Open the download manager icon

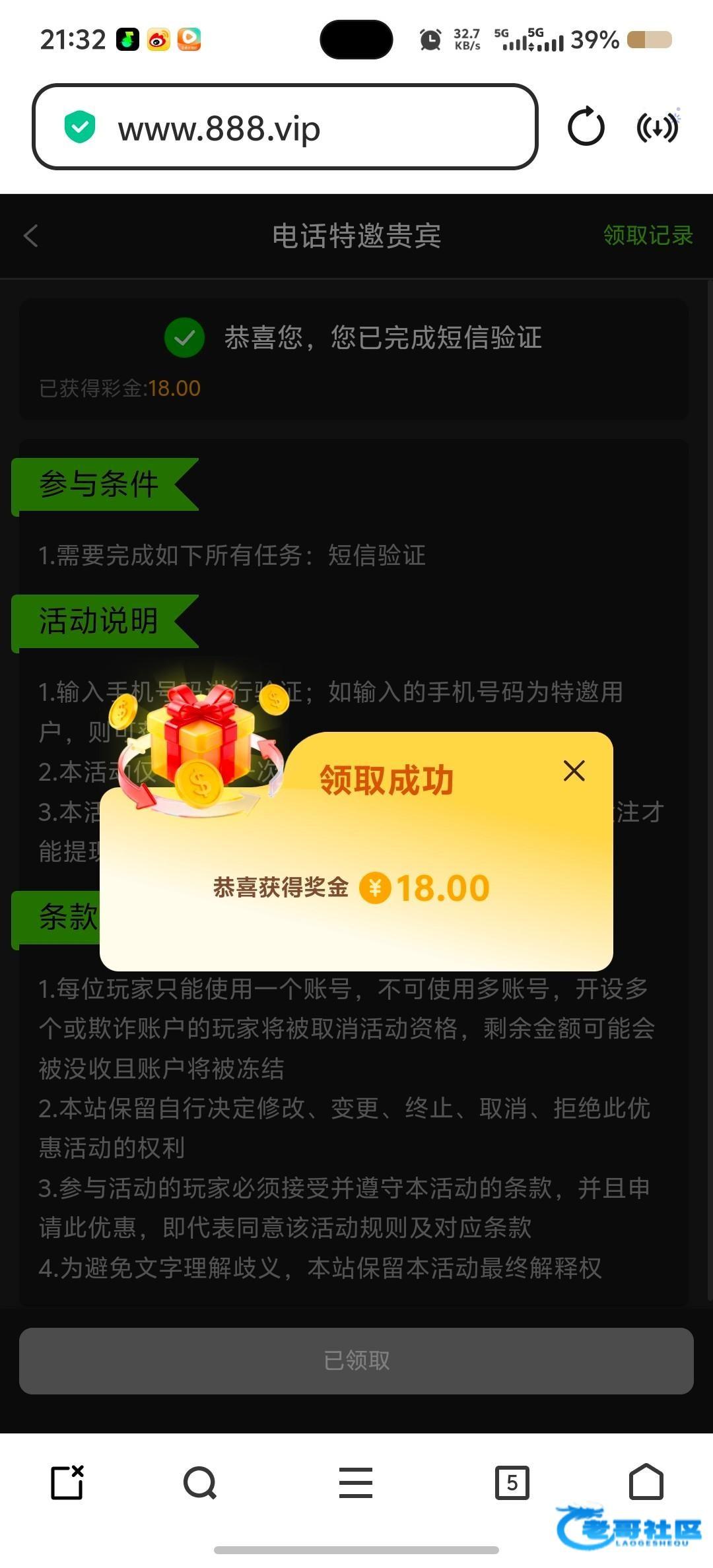click(x=658, y=127)
